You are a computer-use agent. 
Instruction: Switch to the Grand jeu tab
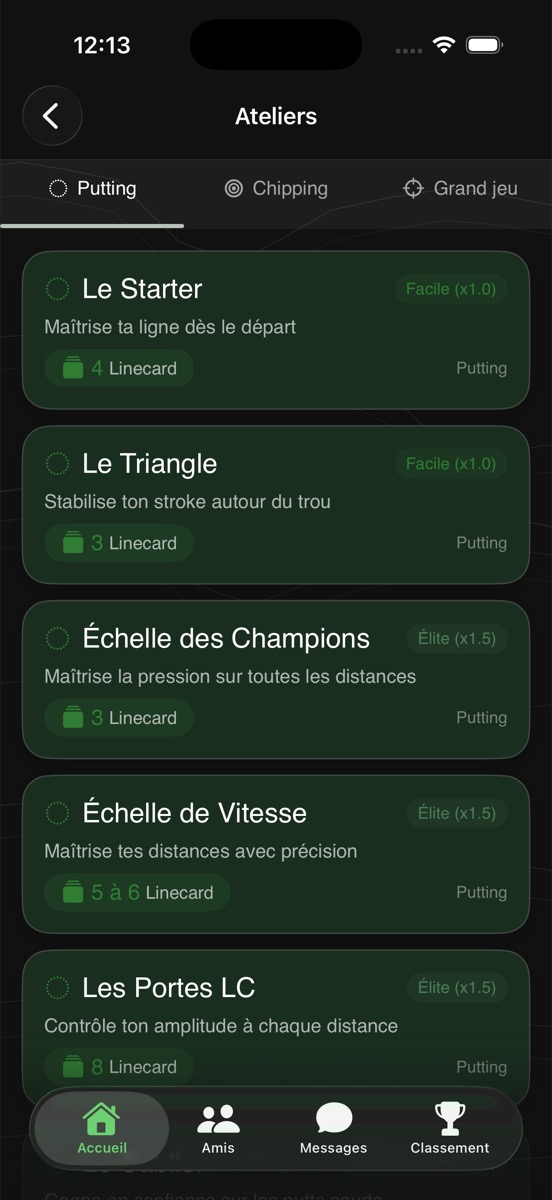(460, 188)
